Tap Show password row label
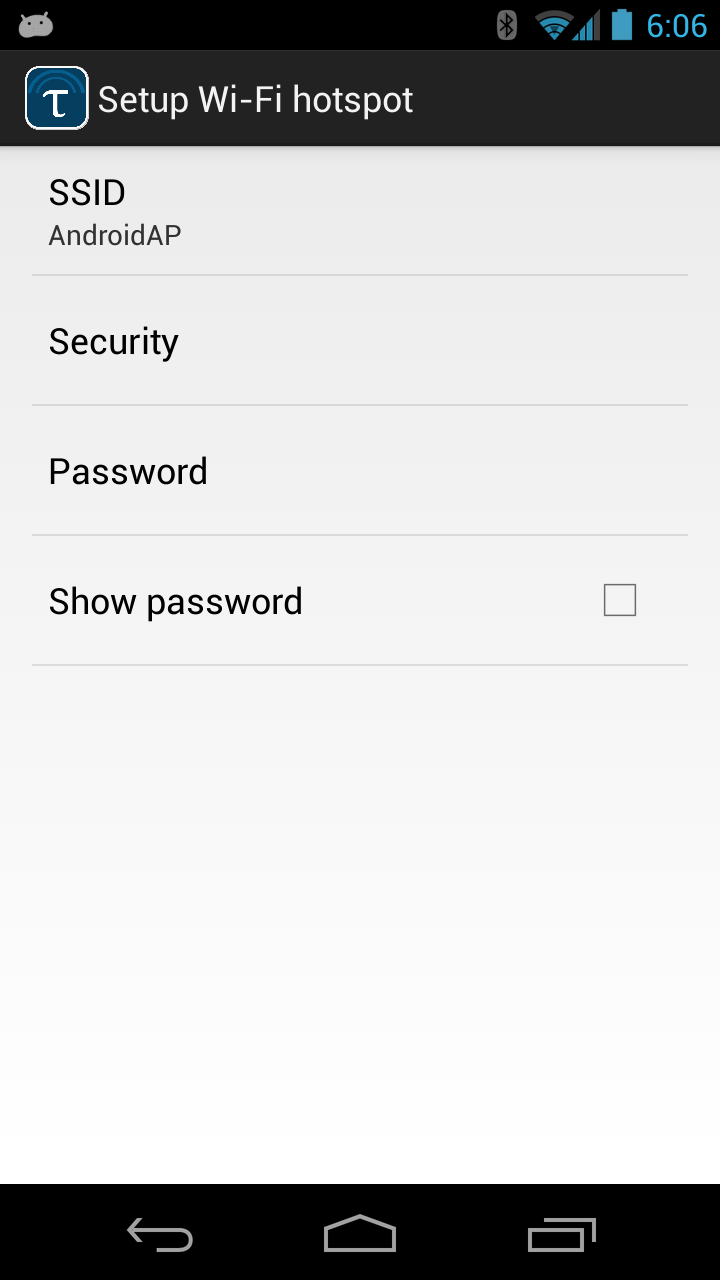 [175, 600]
